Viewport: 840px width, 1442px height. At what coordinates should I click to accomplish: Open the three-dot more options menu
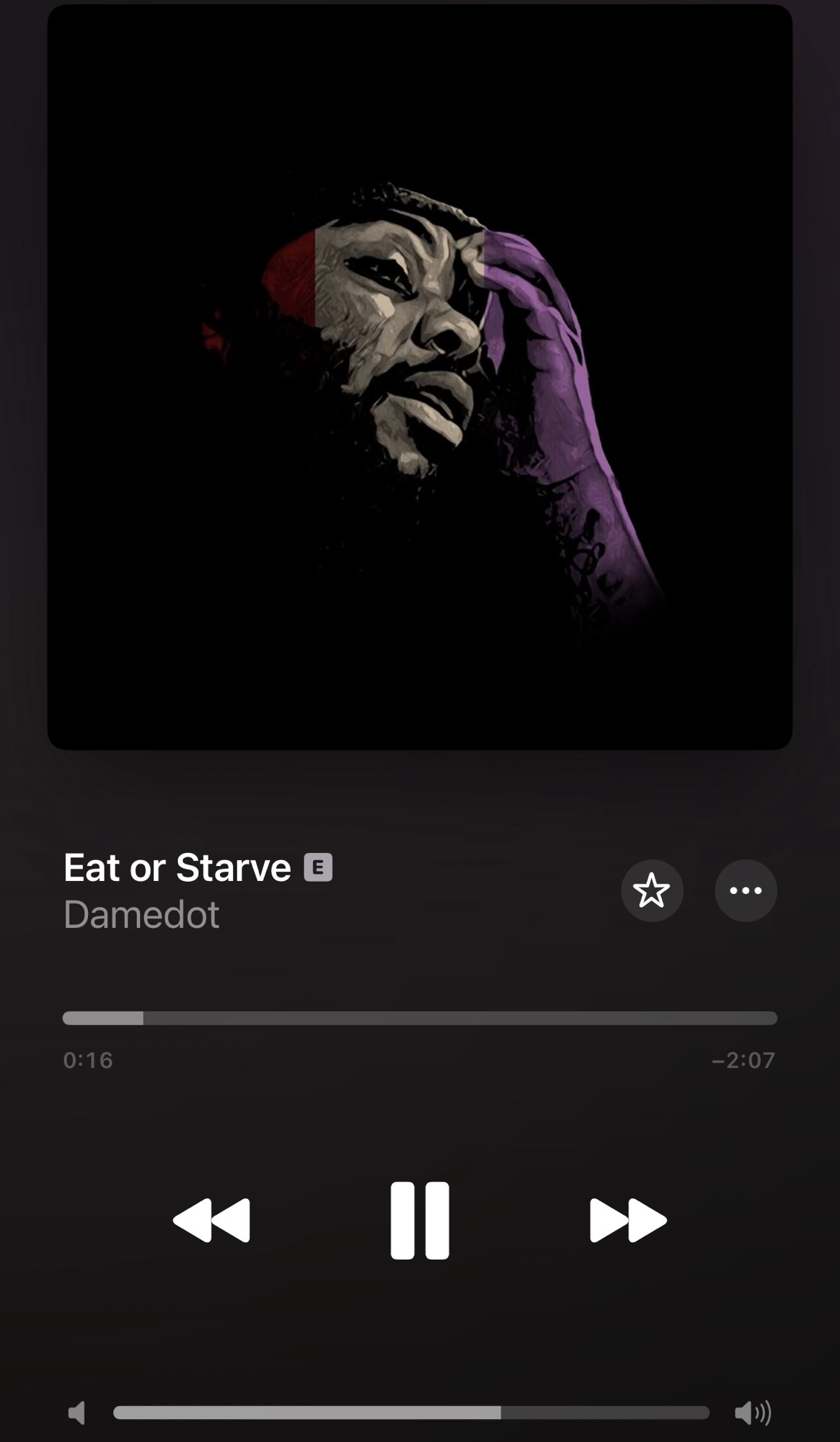(746, 890)
